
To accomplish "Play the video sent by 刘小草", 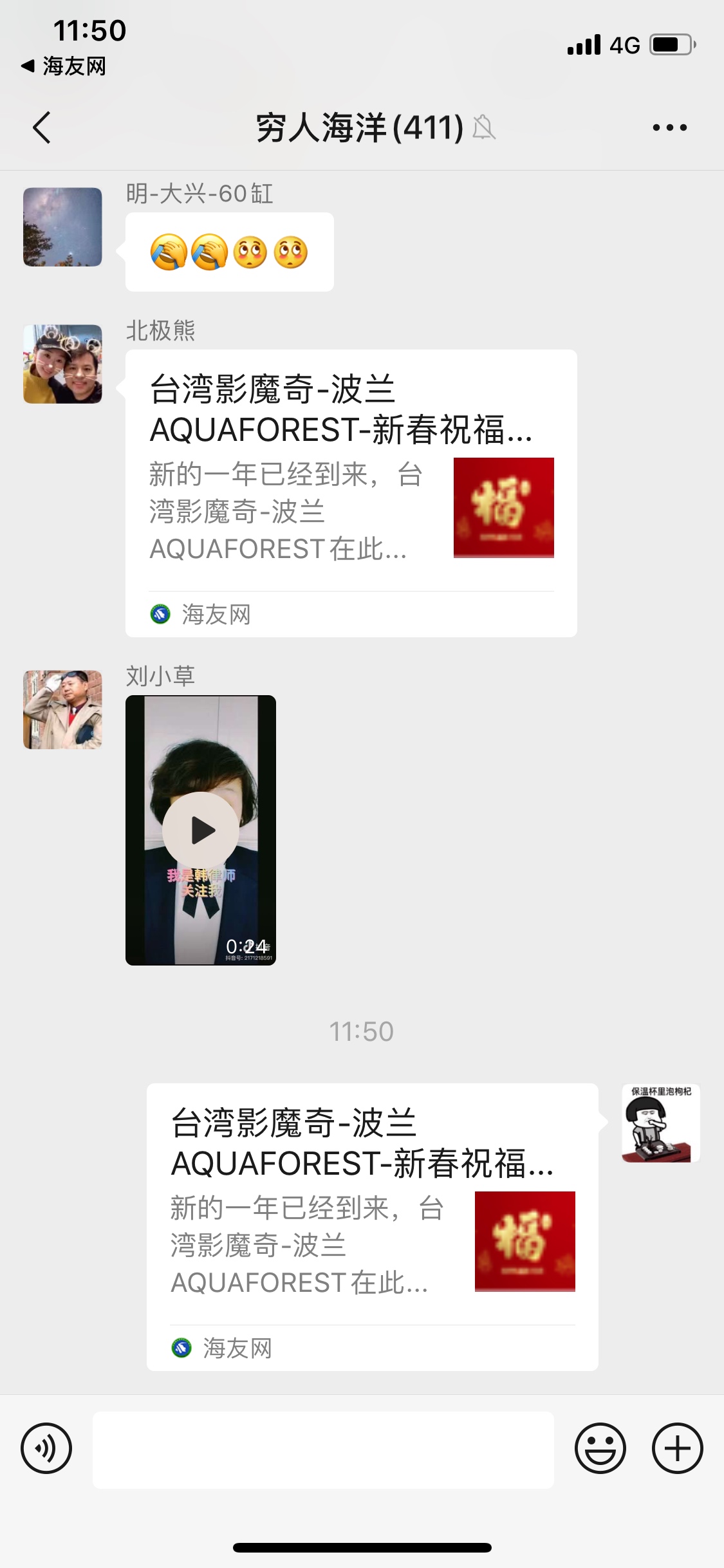I will pos(201,830).
